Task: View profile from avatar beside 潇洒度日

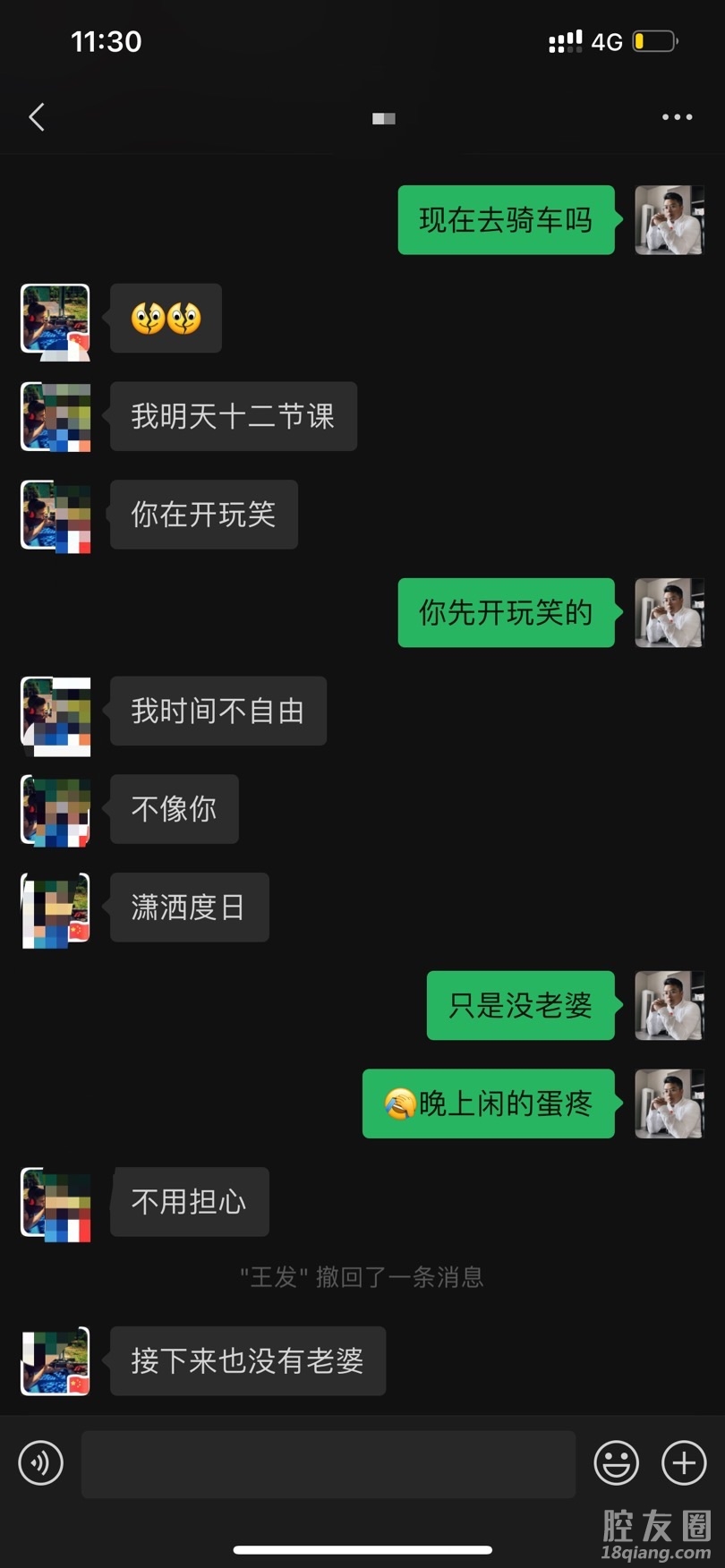Action: [x=55, y=909]
